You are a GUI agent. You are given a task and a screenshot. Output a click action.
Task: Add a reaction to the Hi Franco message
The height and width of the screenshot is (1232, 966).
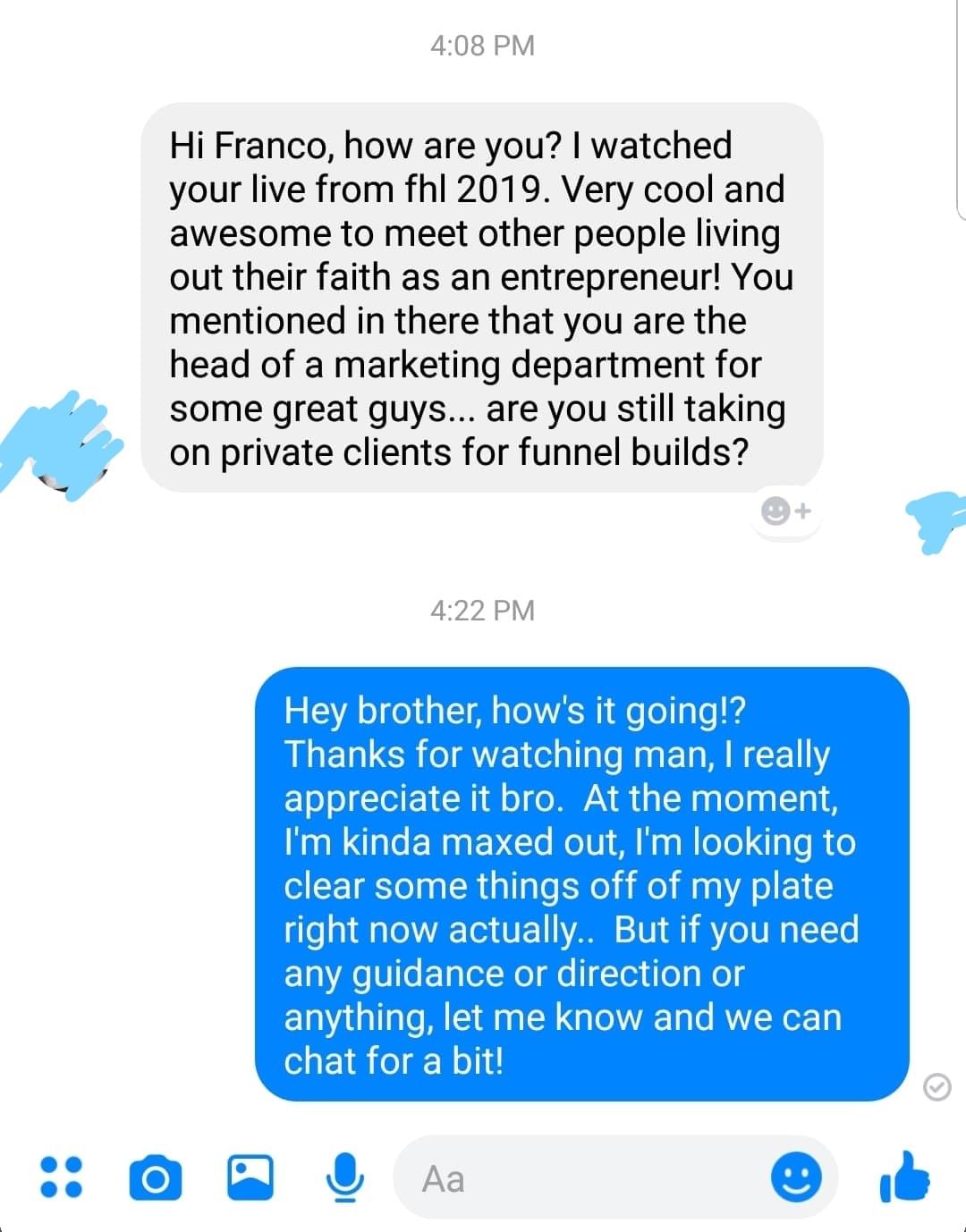785,511
